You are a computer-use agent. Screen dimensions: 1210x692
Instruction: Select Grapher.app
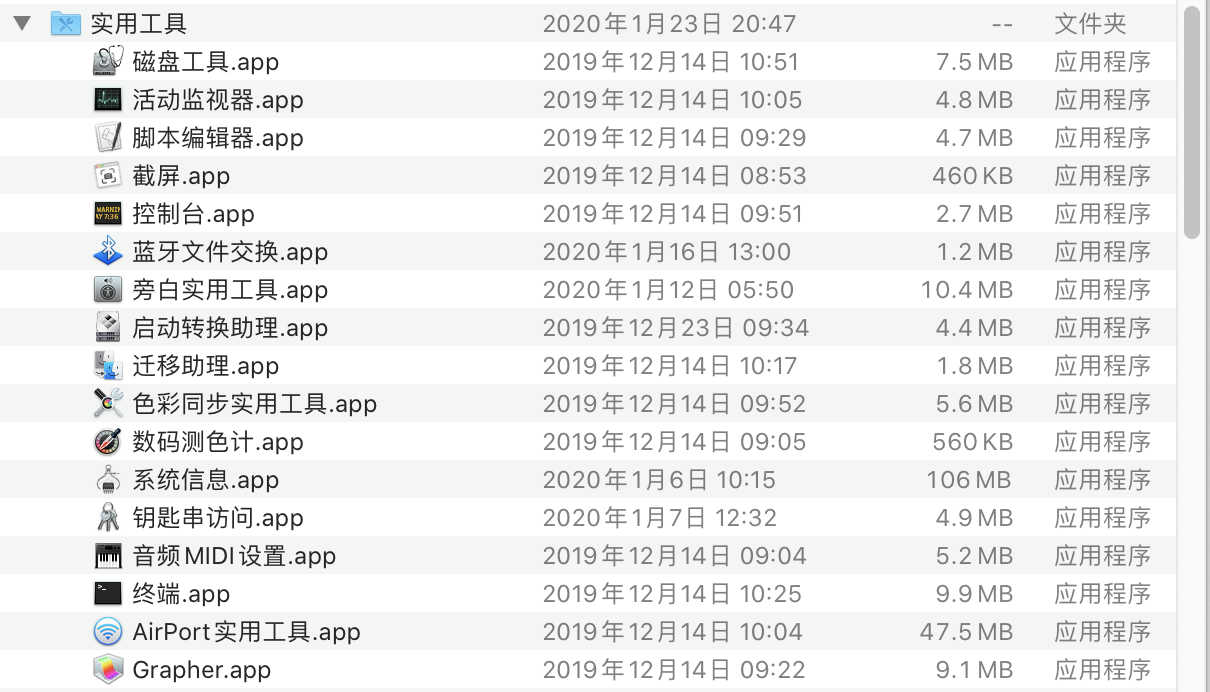(x=201, y=670)
